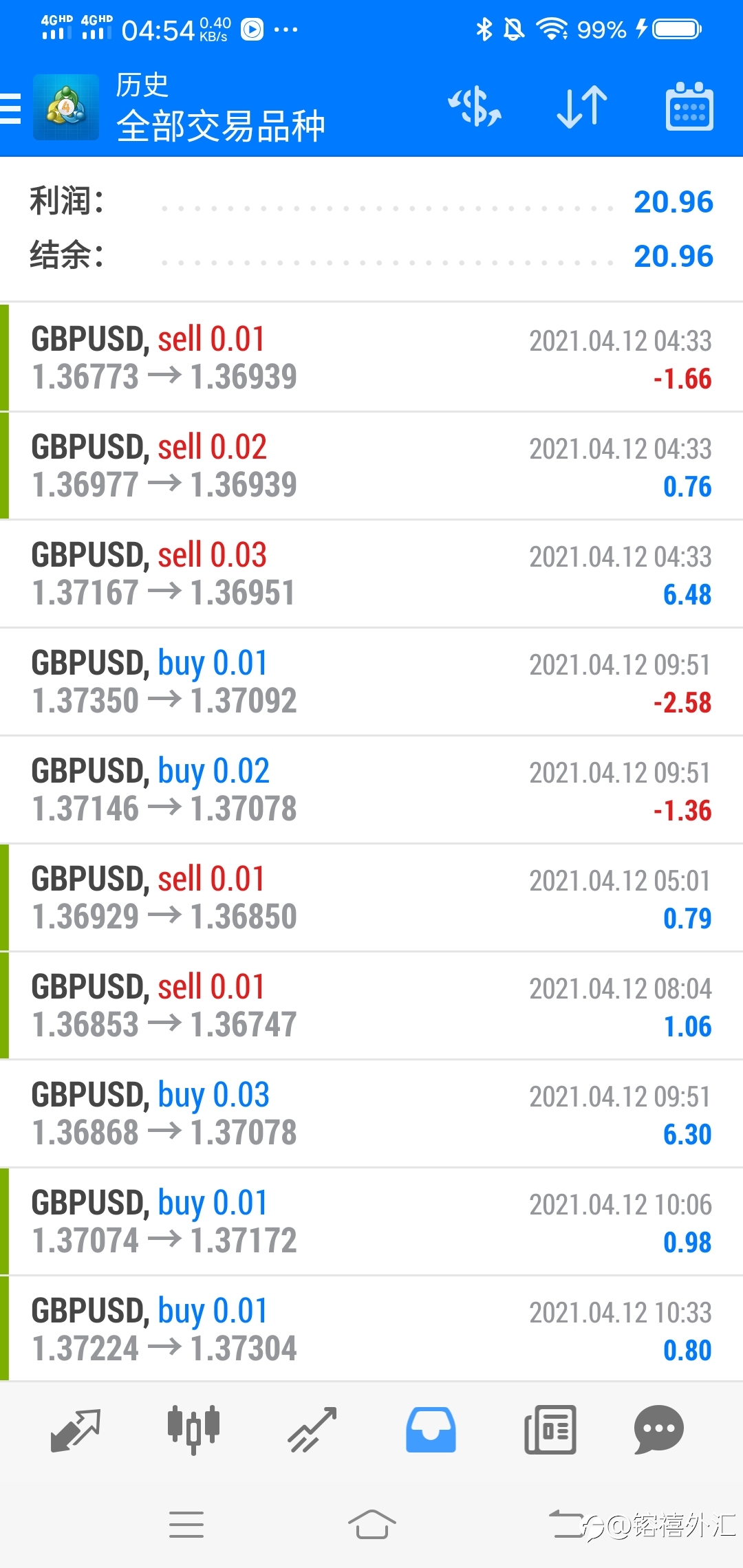743x1568 pixels.
Task: Open GBPUSD buy 0.01 trade with -2.58
Action: coord(371,682)
